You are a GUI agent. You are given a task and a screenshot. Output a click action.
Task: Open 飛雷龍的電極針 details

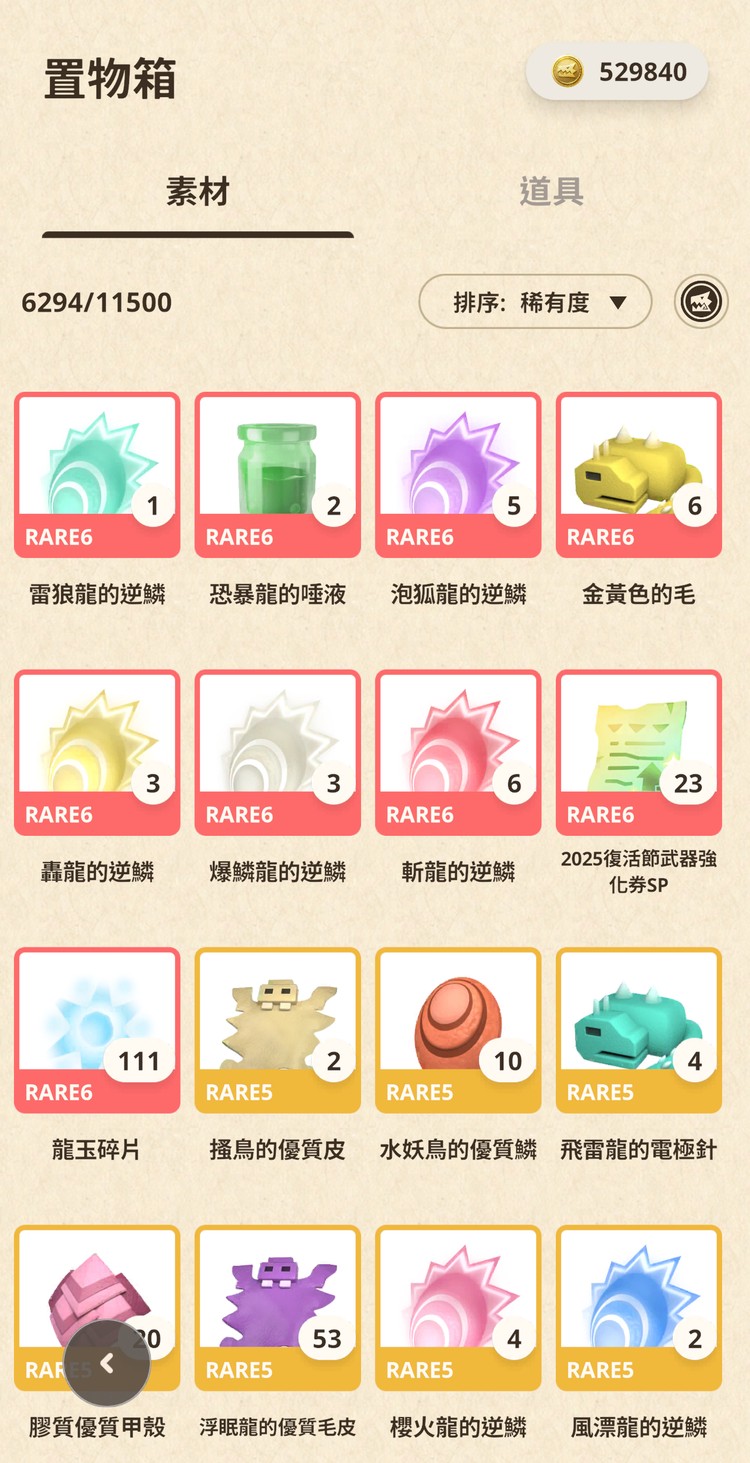click(x=639, y=1030)
